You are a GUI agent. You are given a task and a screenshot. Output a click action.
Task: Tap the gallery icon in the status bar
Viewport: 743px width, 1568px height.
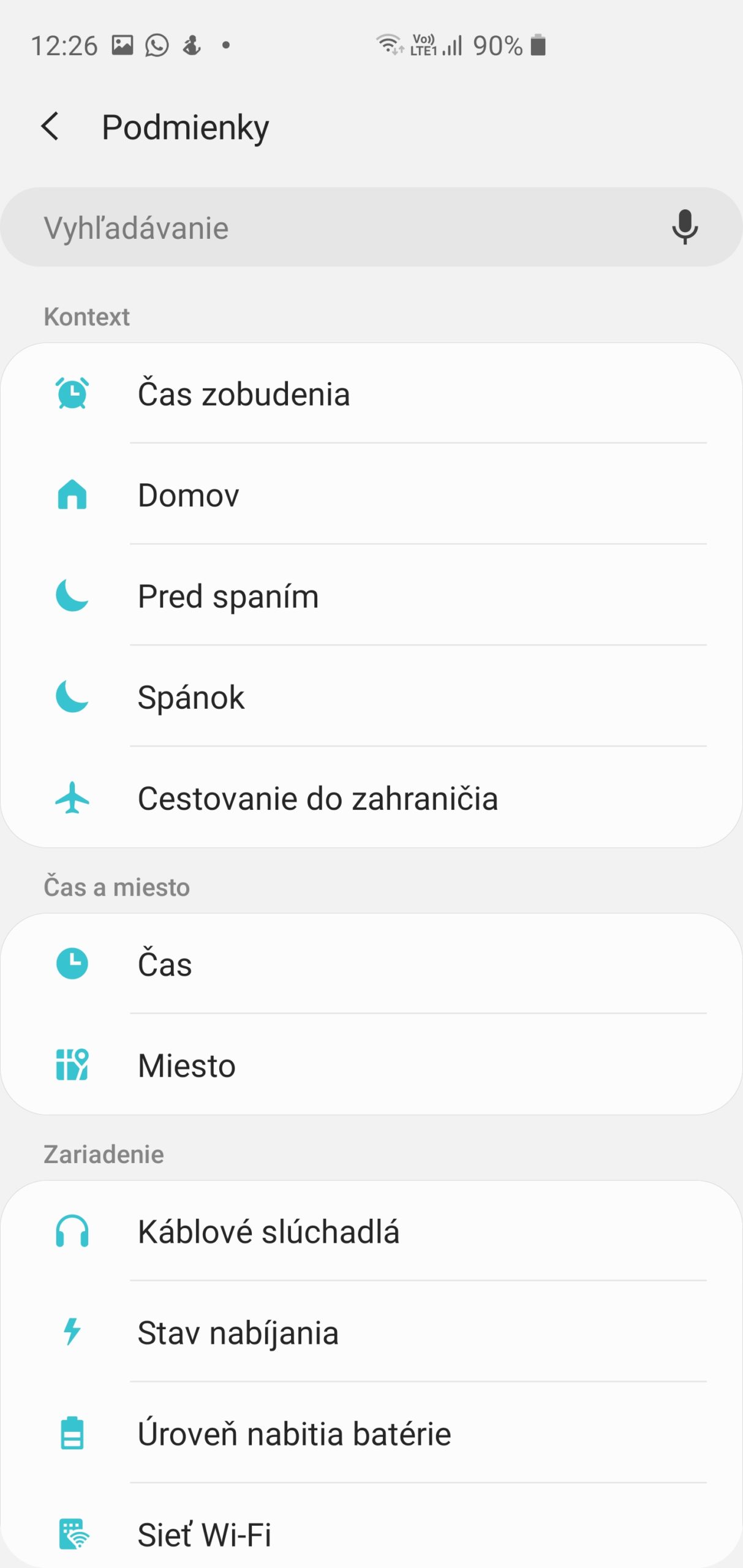[122, 45]
